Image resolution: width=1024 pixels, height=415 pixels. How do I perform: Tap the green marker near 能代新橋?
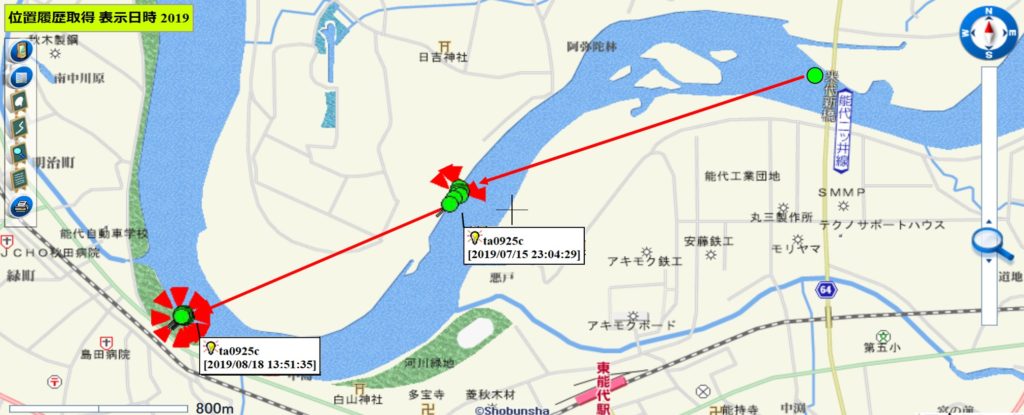[x=814, y=75]
